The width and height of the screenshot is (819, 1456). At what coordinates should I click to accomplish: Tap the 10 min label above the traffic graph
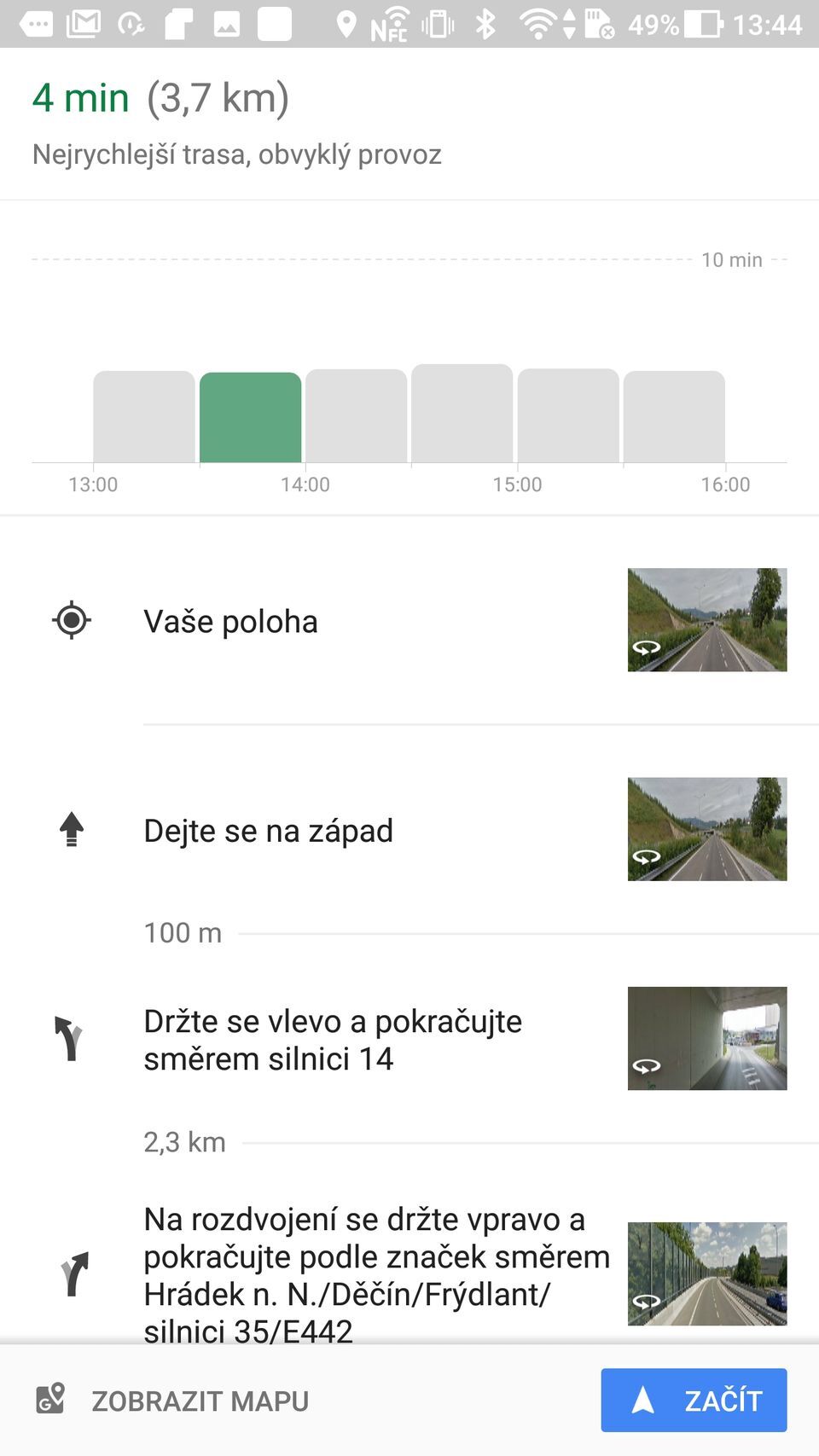(x=730, y=258)
